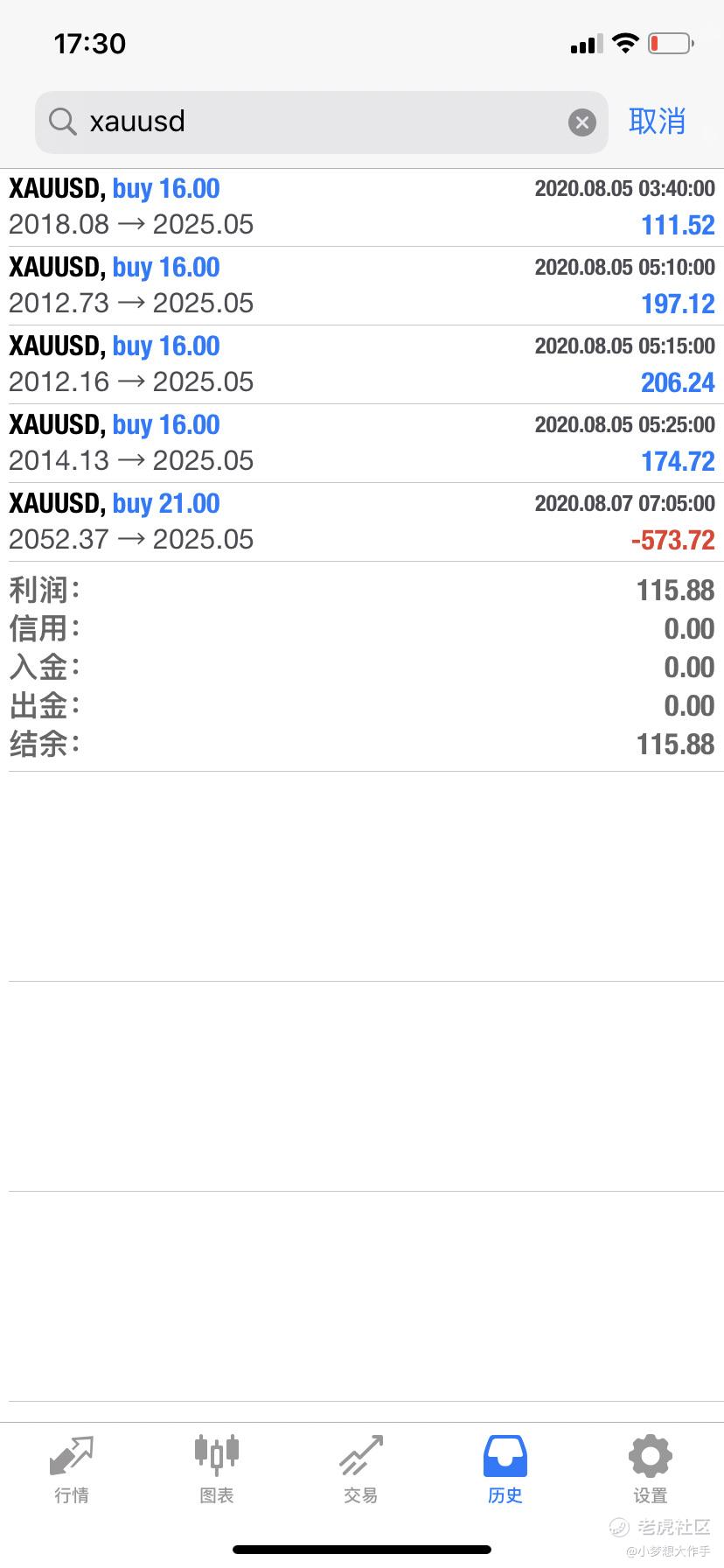Select the 历史 history tab

coord(505,1470)
